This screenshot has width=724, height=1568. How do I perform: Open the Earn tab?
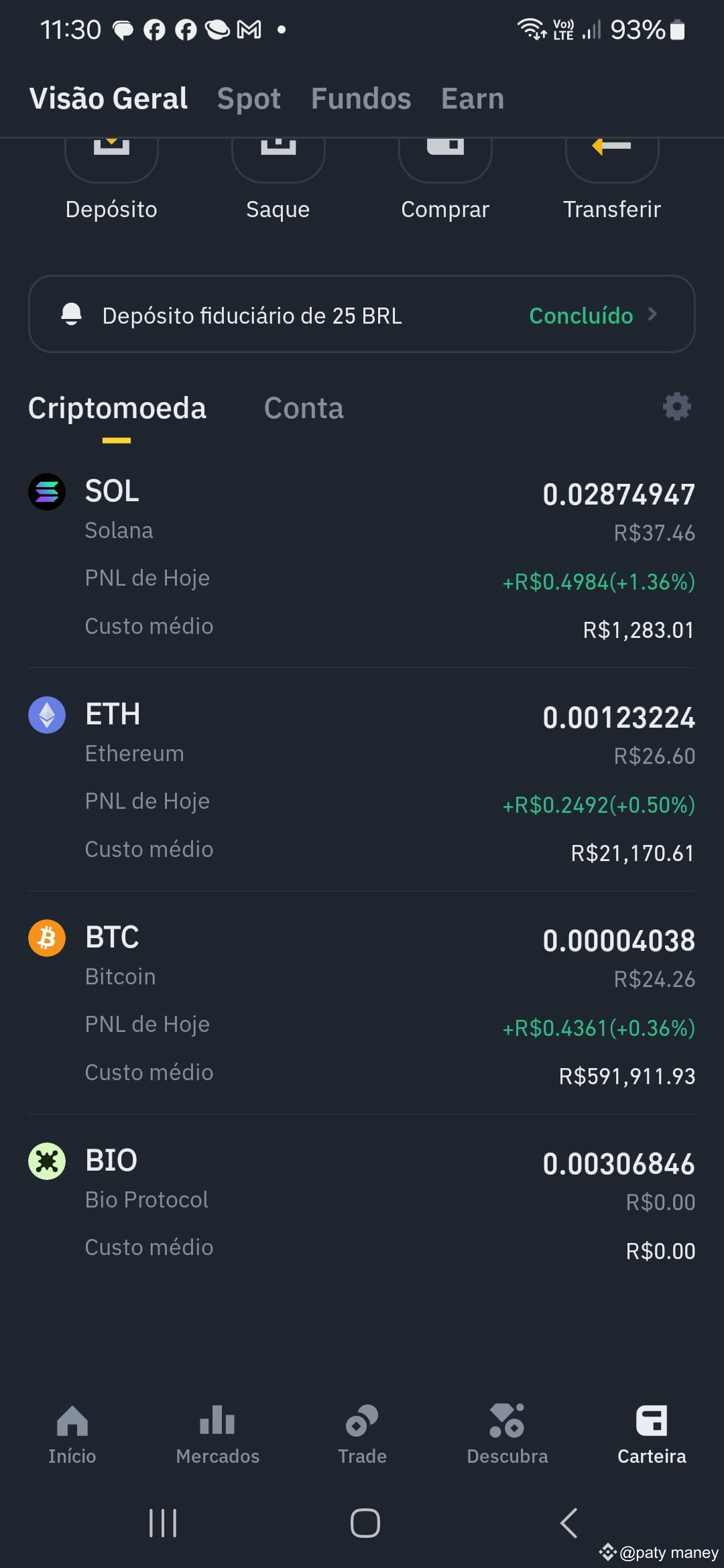473,99
